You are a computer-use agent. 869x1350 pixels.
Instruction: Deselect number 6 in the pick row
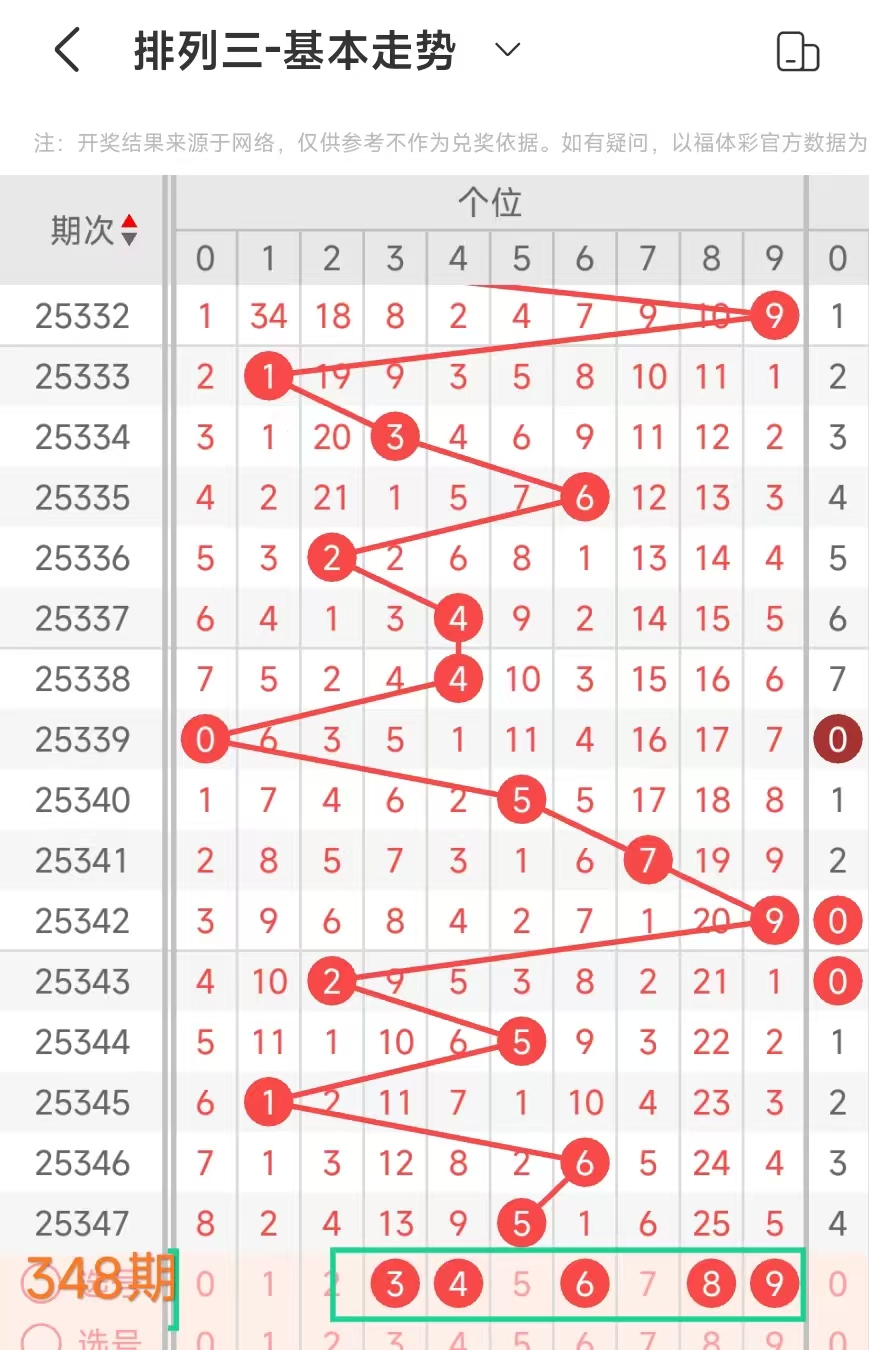pyautogui.click(x=584, y=1283)
